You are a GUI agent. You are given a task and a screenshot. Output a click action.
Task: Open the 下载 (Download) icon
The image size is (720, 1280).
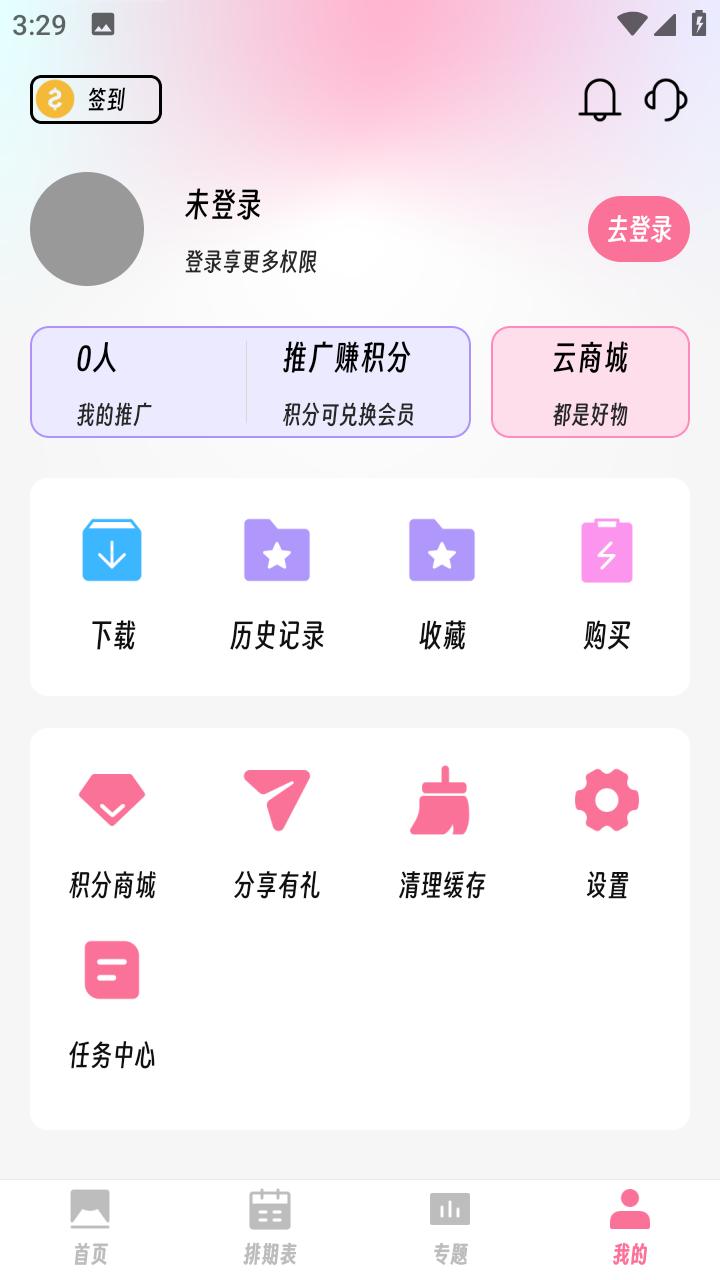111,549
